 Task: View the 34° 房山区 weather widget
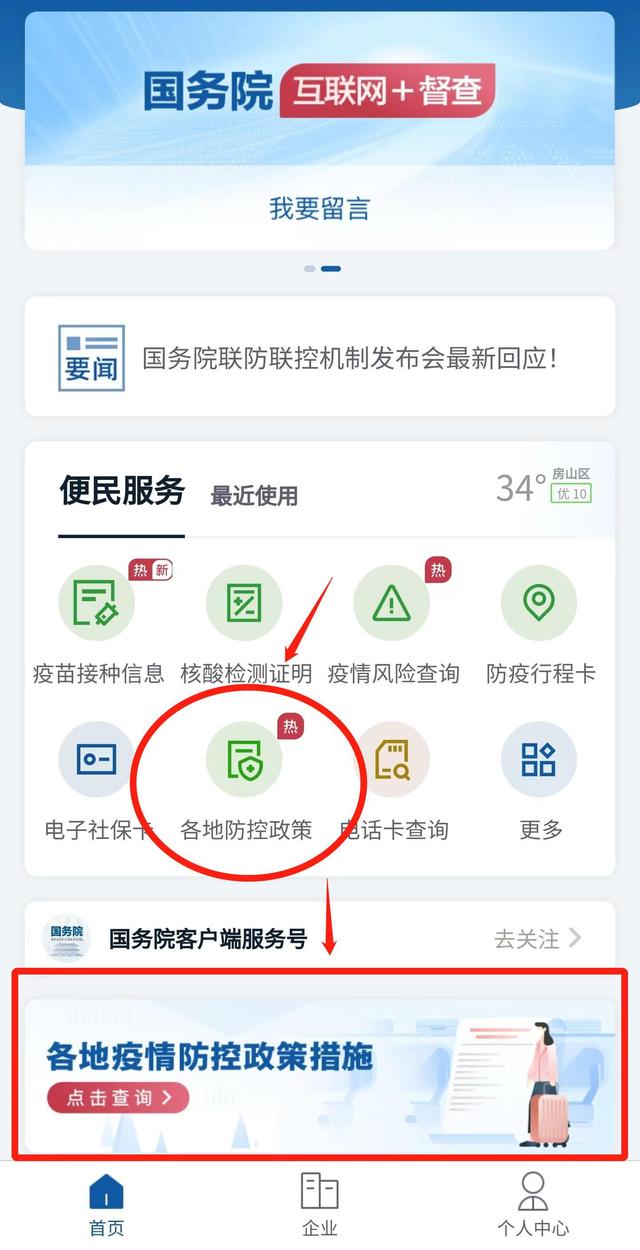point(544,487)
